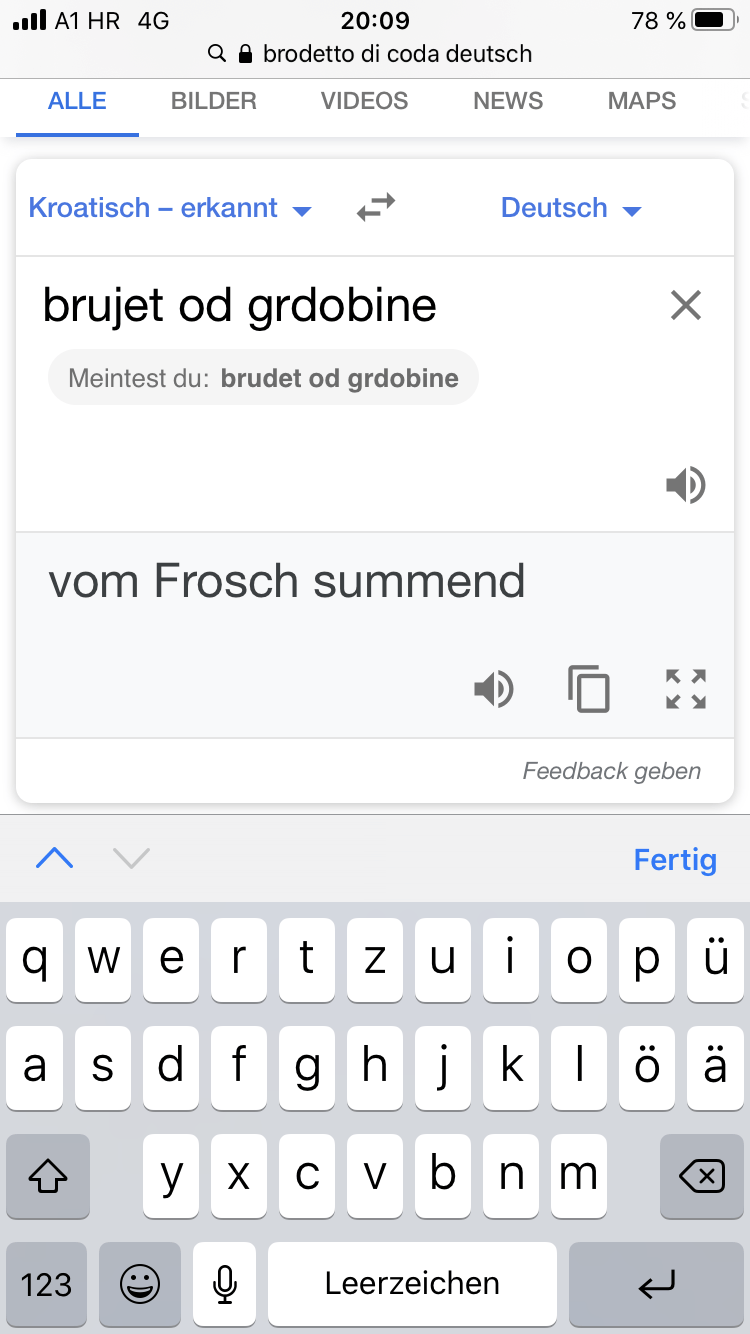The image size is (750, 1334).
Task: Copy the translated text
Action: point(589,689)
